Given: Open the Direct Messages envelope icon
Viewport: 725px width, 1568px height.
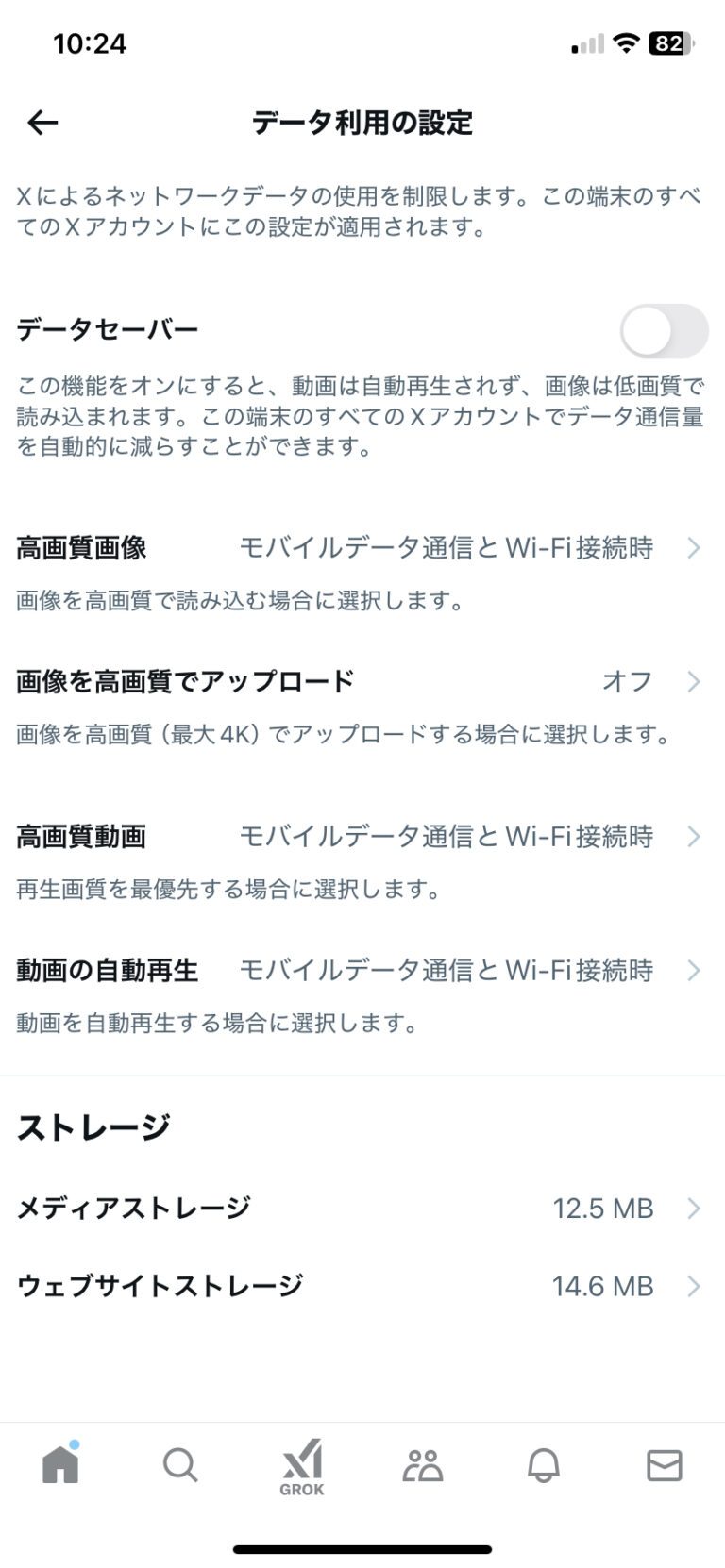Looking at the screenshot, I should 665,1466.
